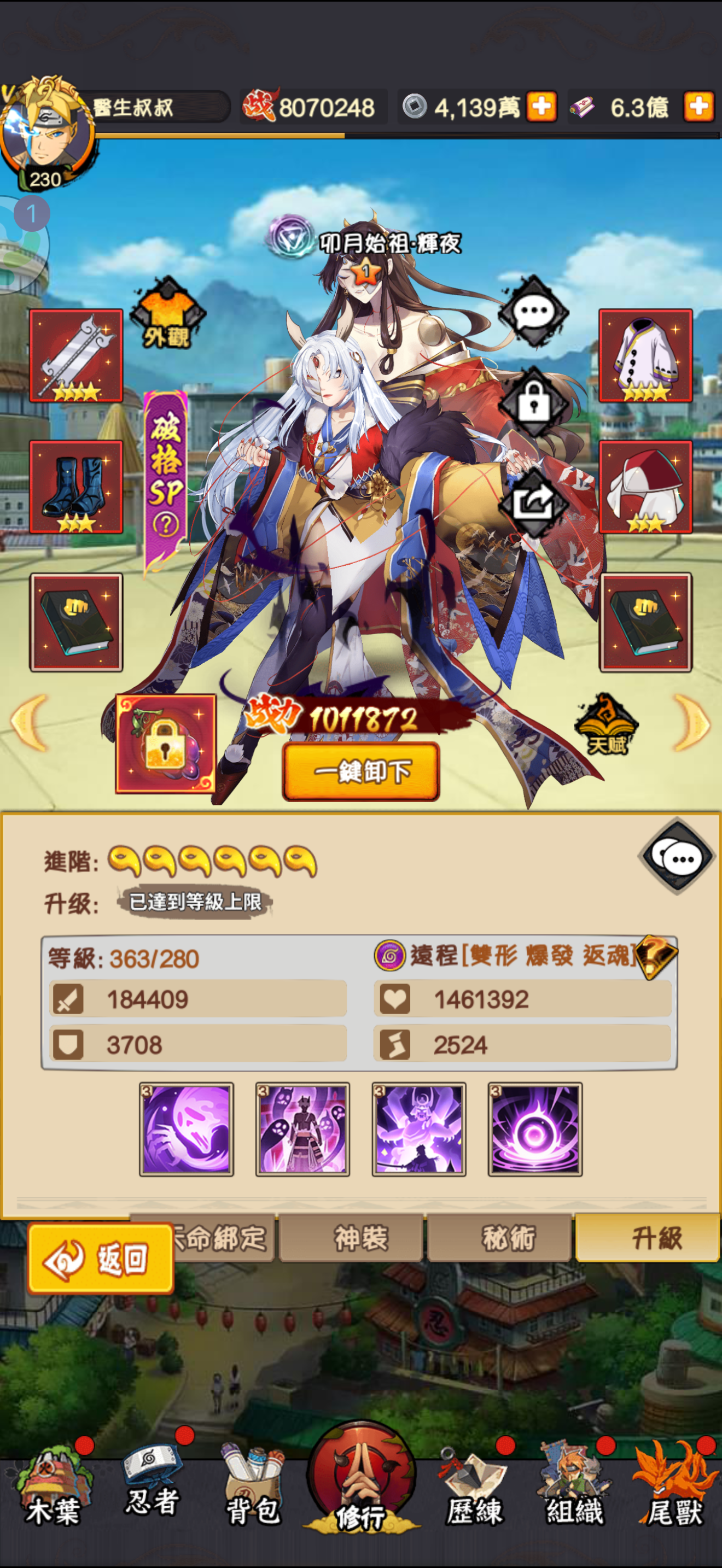
Task: Switch to the 神裝 tab
Action: (x=351, y=1238)
